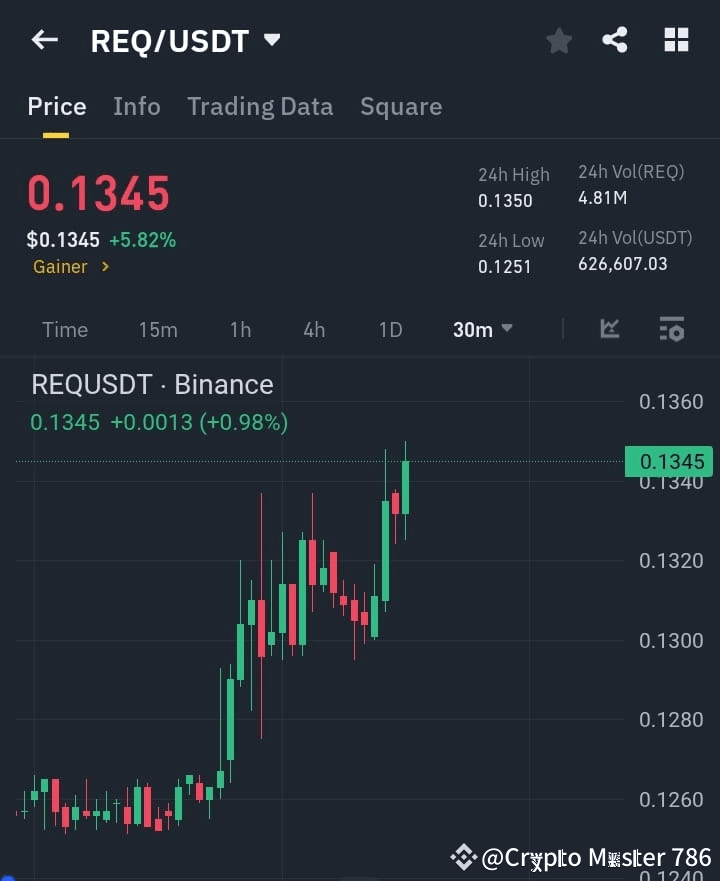Favorite REQ/USDT using the star icon
This screenshot has width=720, height=881.
[x=558, y=40]
